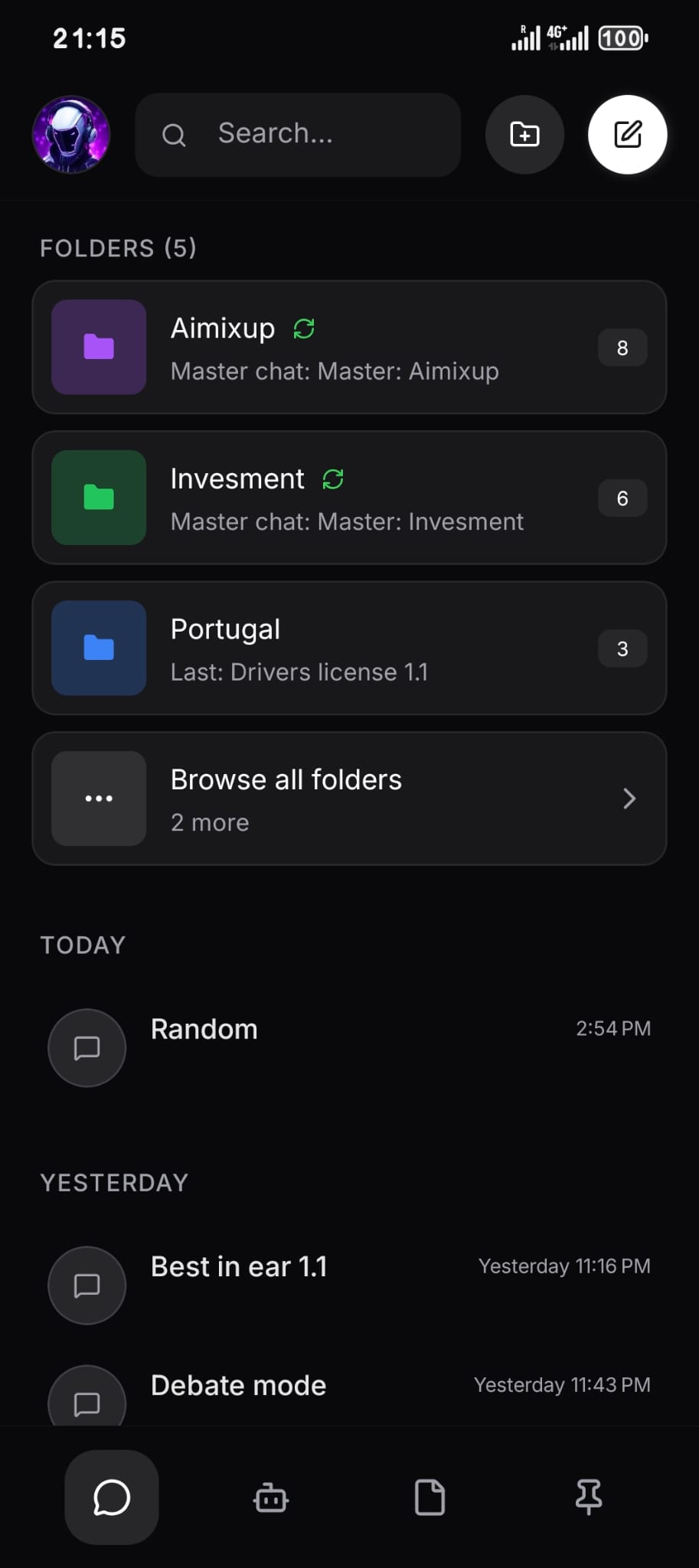Toggle sync on the Invesment folder

click(332, 479)
